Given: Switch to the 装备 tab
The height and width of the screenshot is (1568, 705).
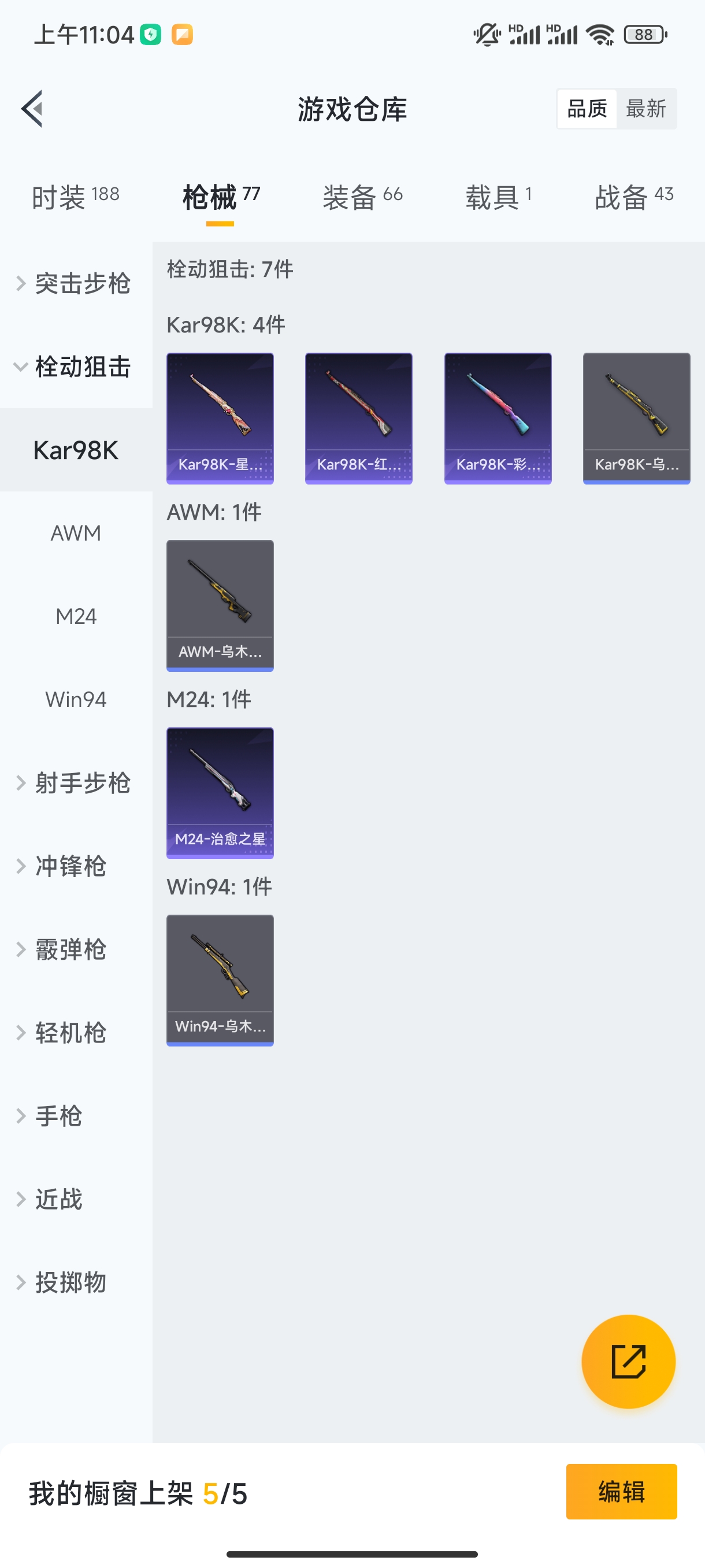Looking at the screenshot, I should click(x=362, y=196).
